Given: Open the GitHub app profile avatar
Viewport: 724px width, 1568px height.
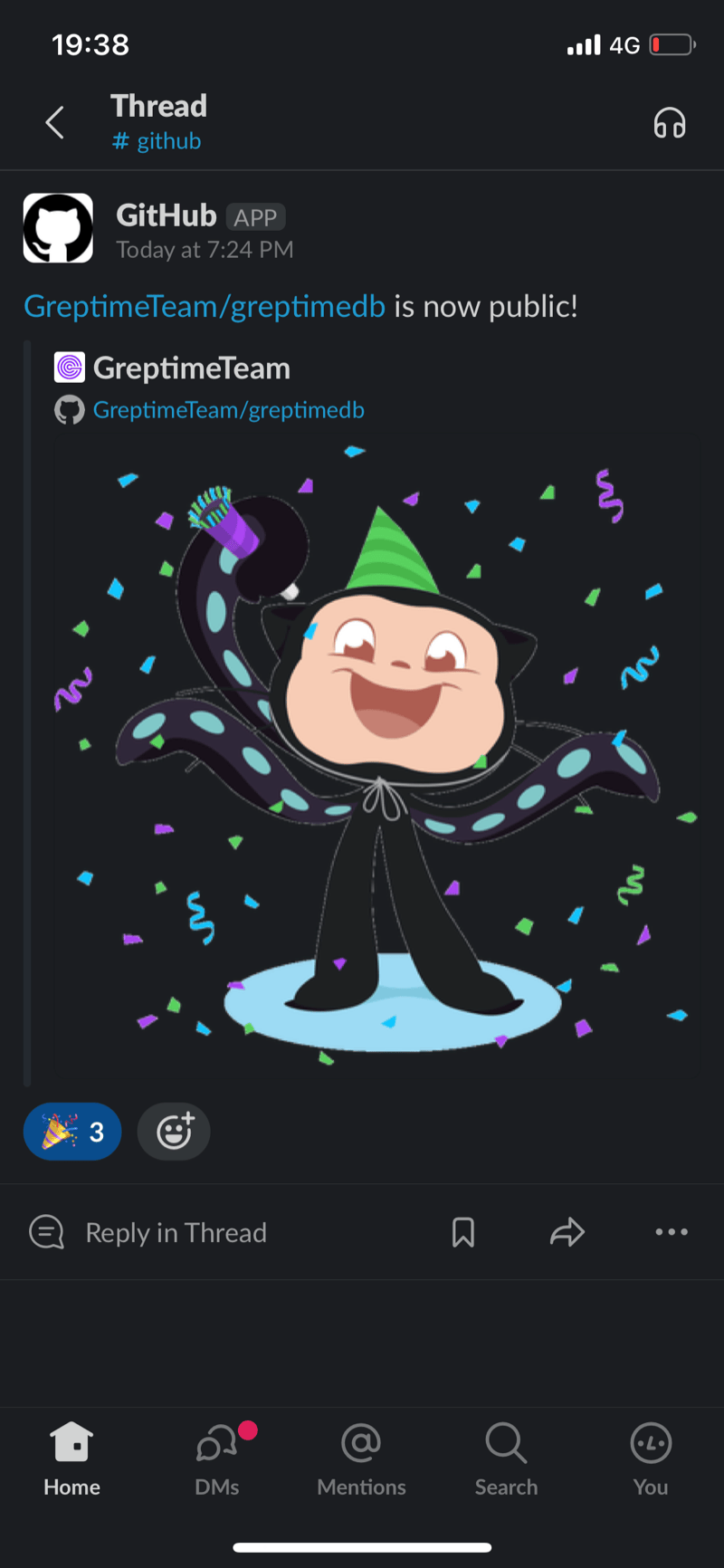Looking at the screenshot, I should click(58, 228).
